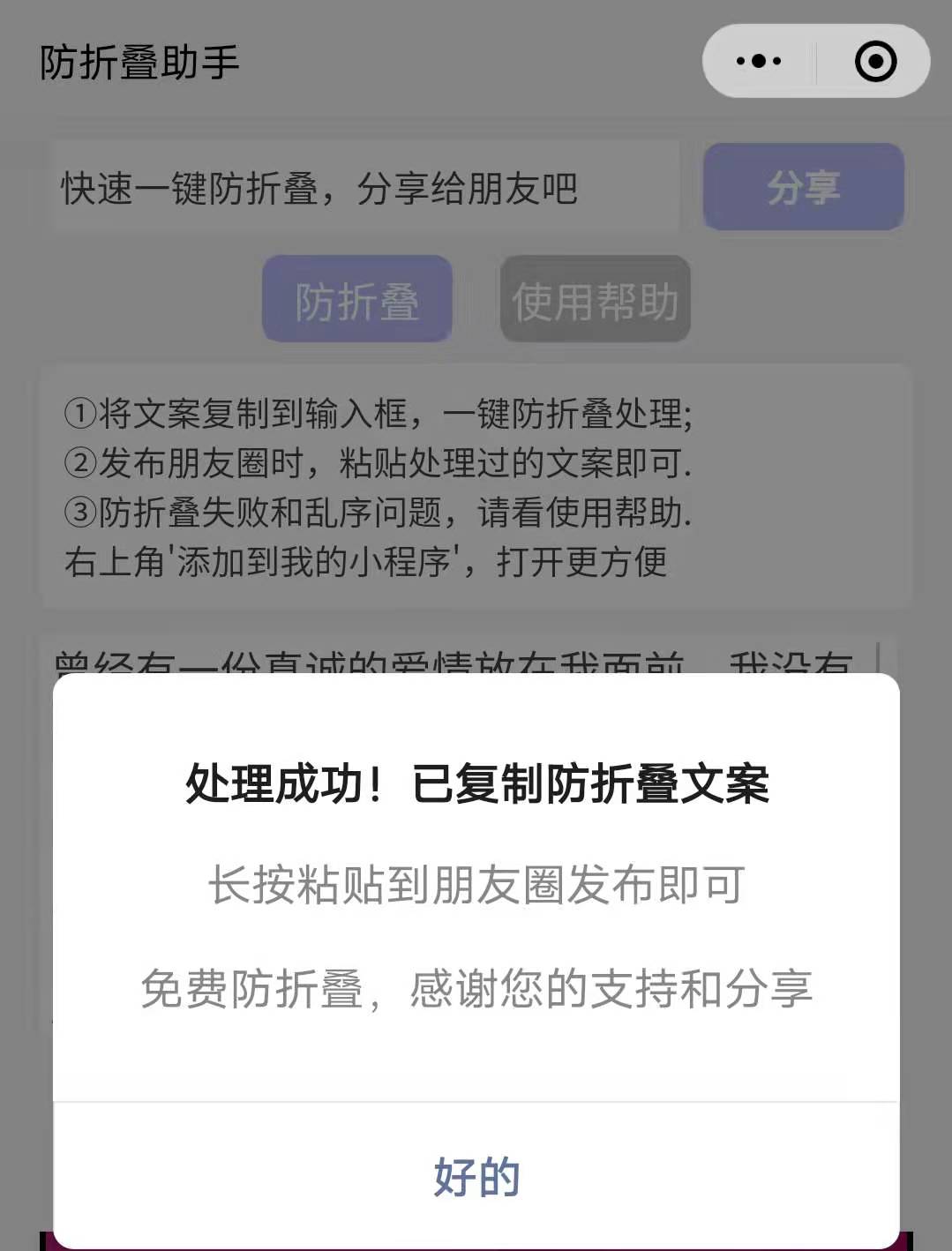The height and width of the screenshot is (1251, 952).
Task: Tap the 防折叠 process button
Action: (357, 300)
